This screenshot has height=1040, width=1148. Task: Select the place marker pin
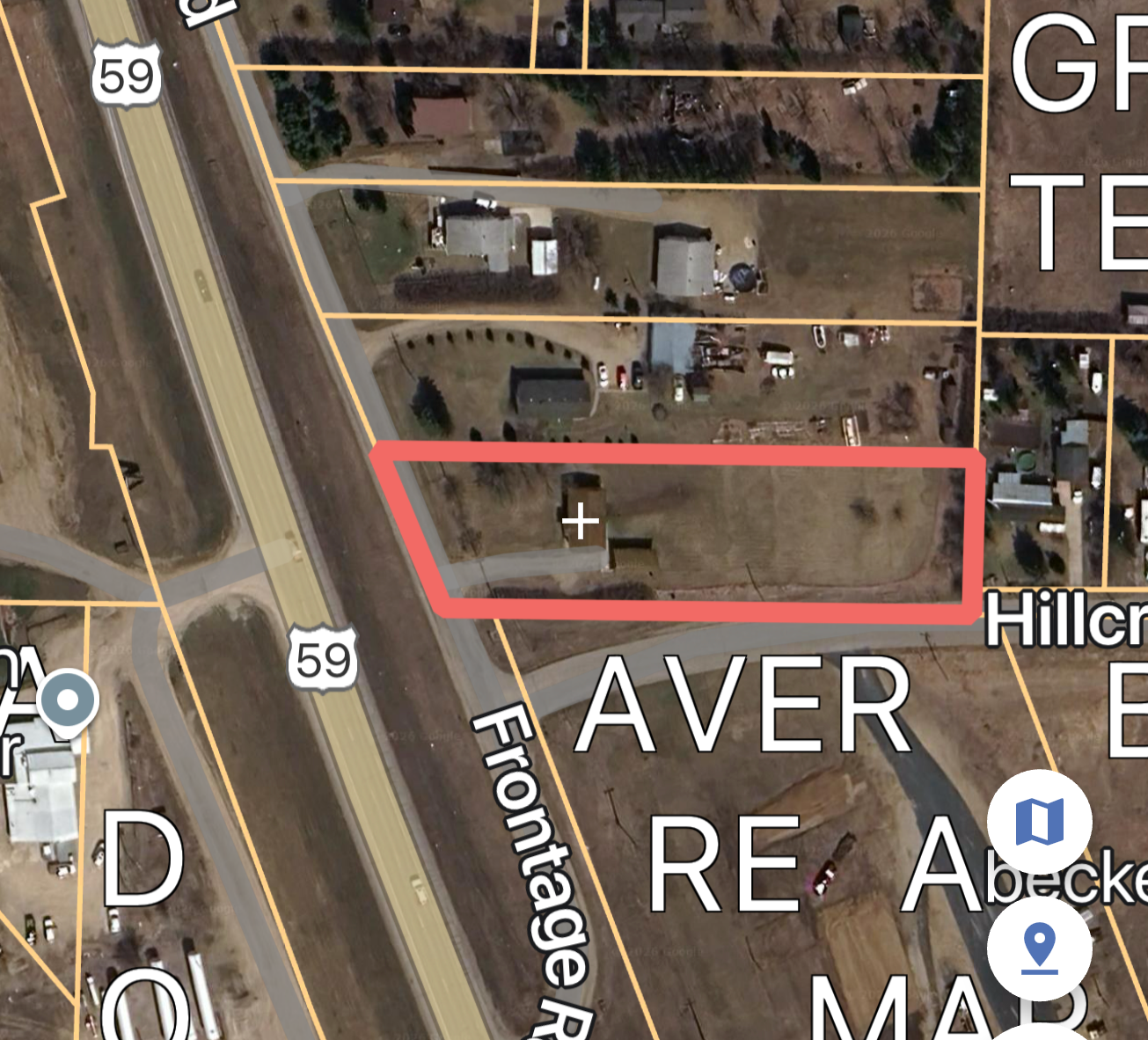[68, 701]
